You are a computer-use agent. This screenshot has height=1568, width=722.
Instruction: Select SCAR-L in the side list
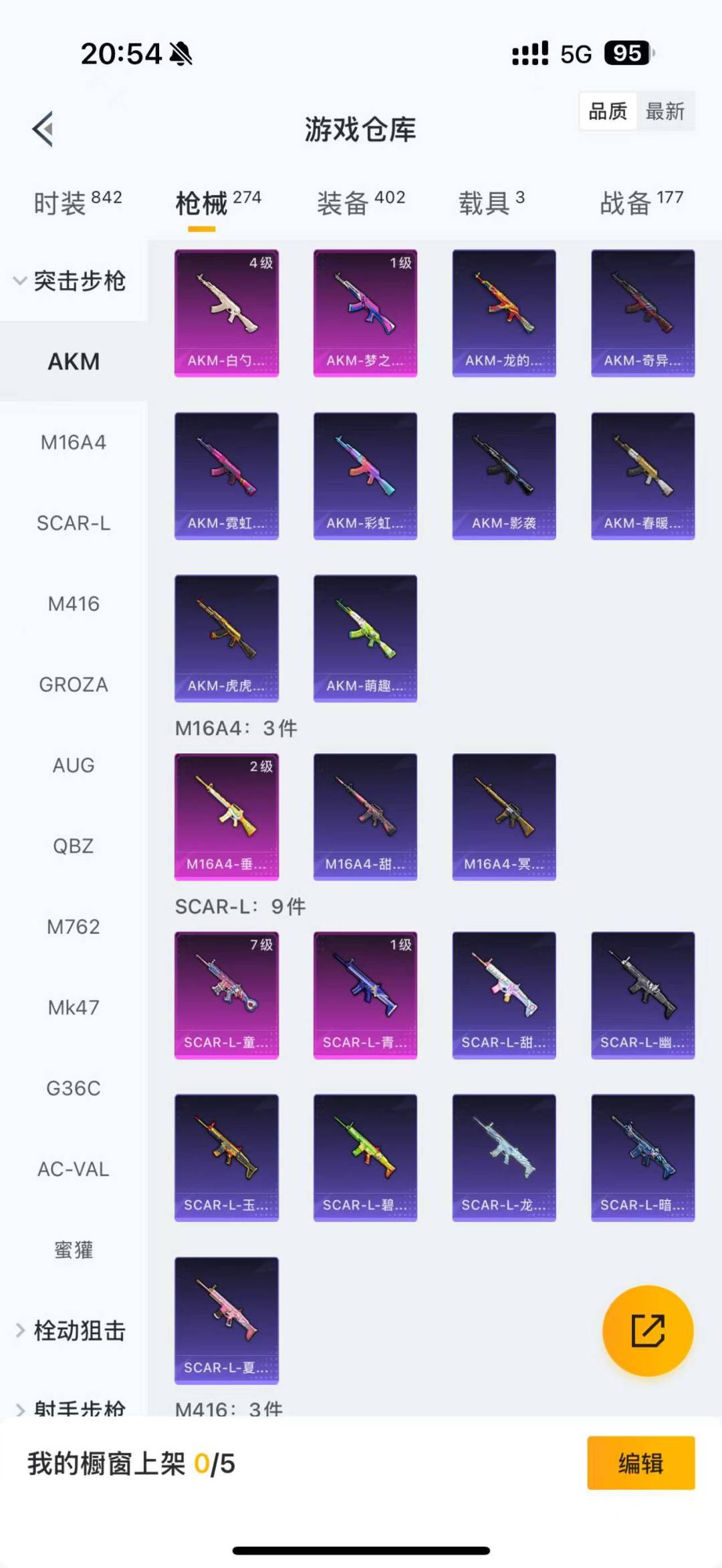click(x=74, y=523)
